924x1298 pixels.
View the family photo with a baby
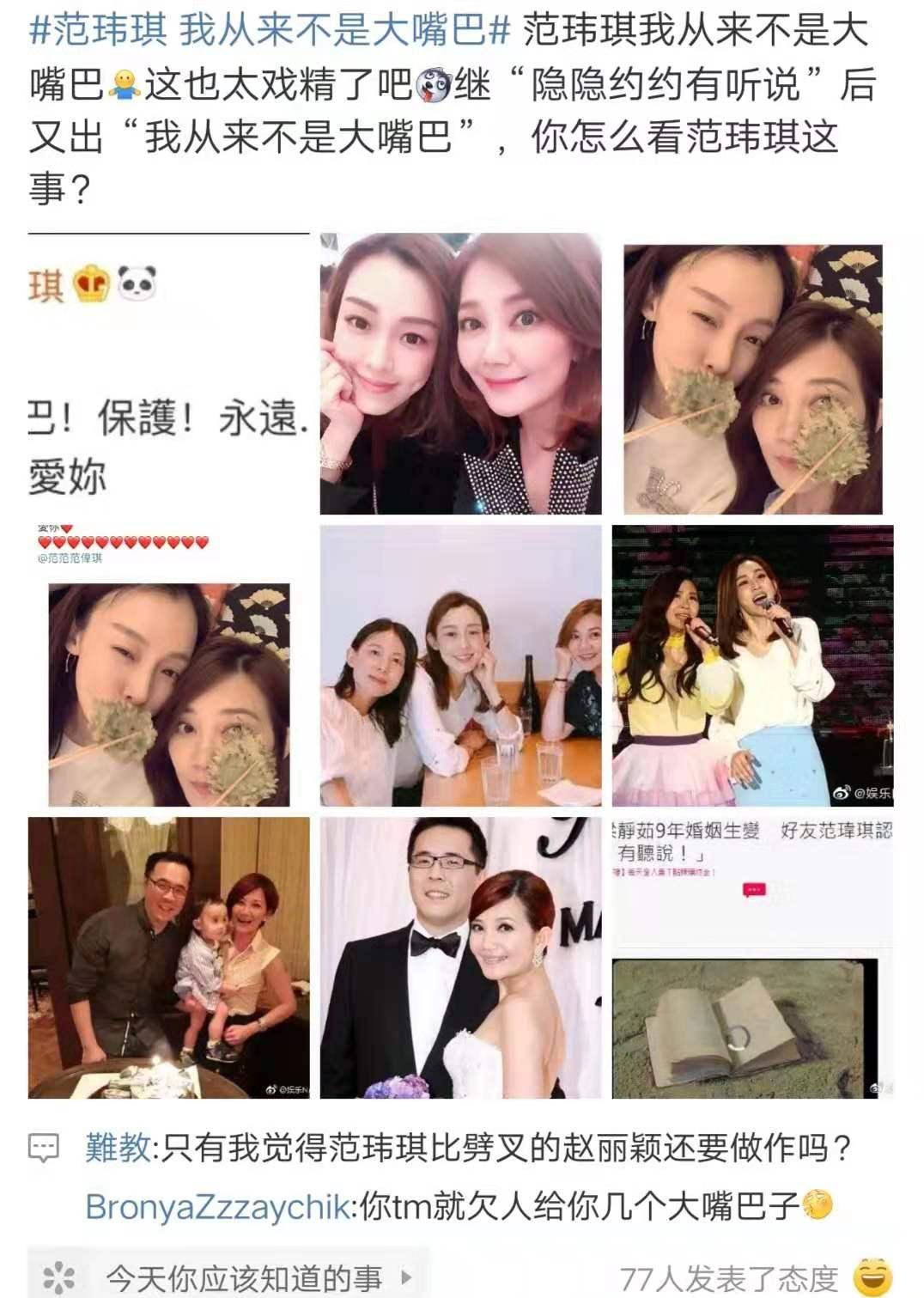pos(168,958)
